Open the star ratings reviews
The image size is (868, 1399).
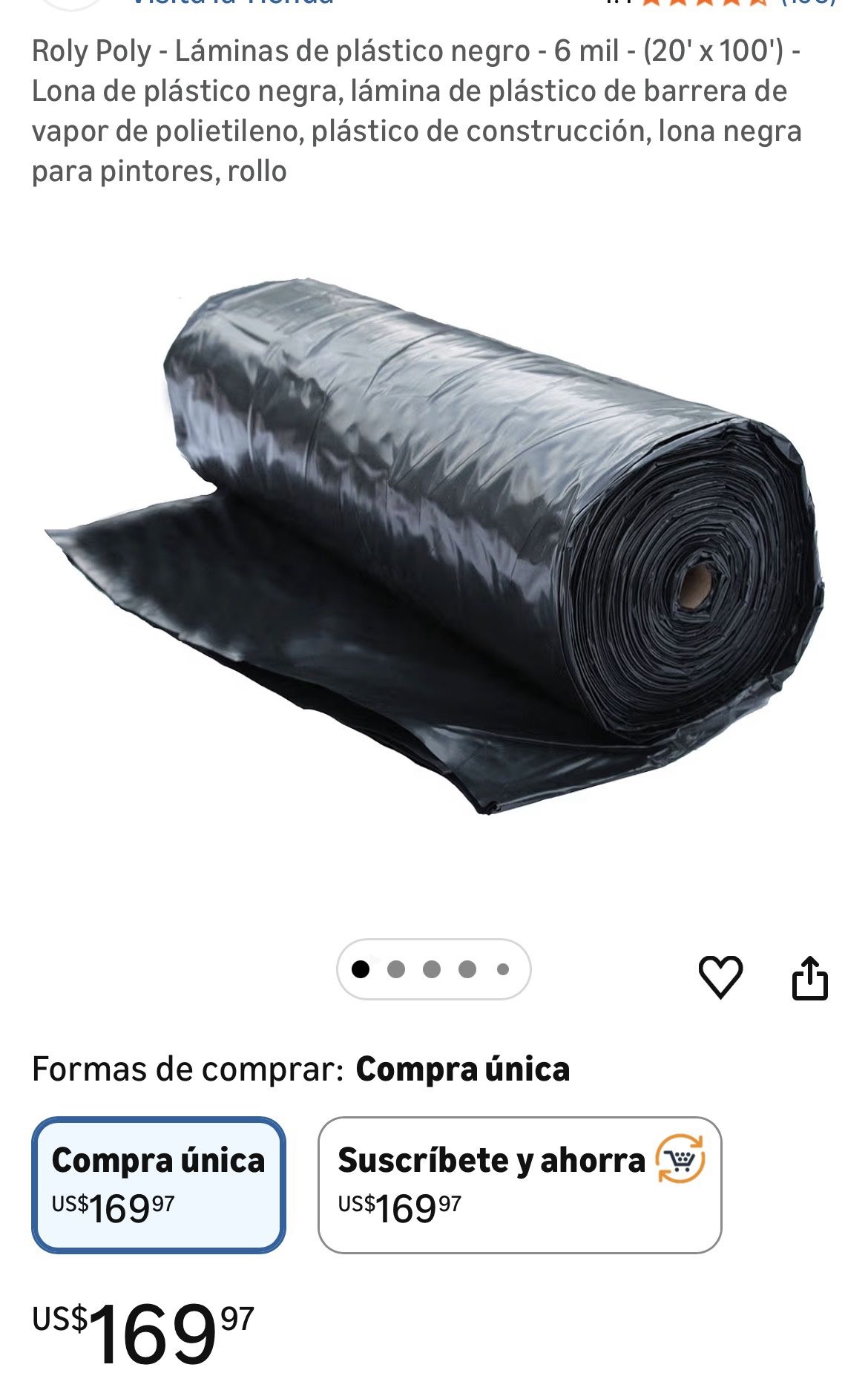(x=705, y=3)
